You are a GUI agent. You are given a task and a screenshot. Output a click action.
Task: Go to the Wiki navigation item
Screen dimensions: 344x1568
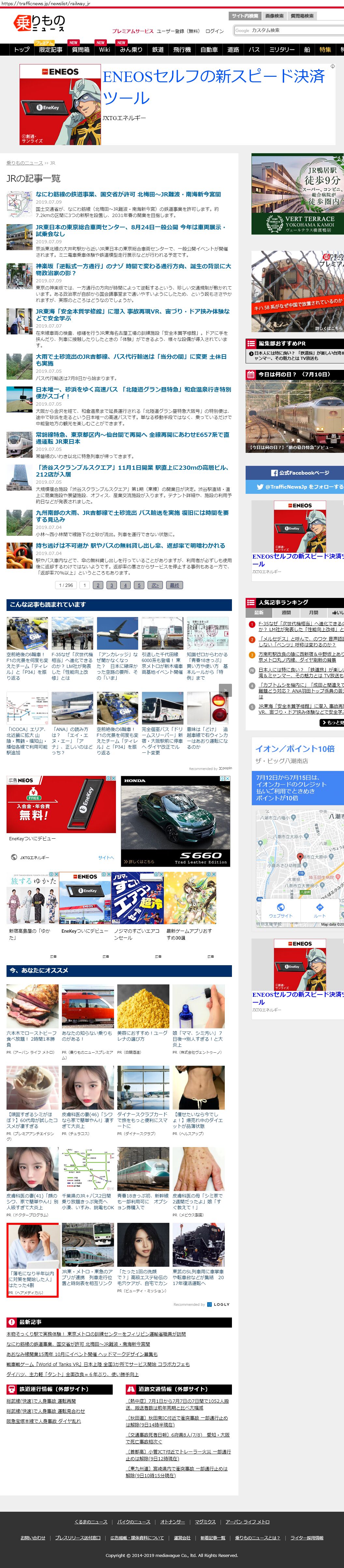click(x=104, y=50)
